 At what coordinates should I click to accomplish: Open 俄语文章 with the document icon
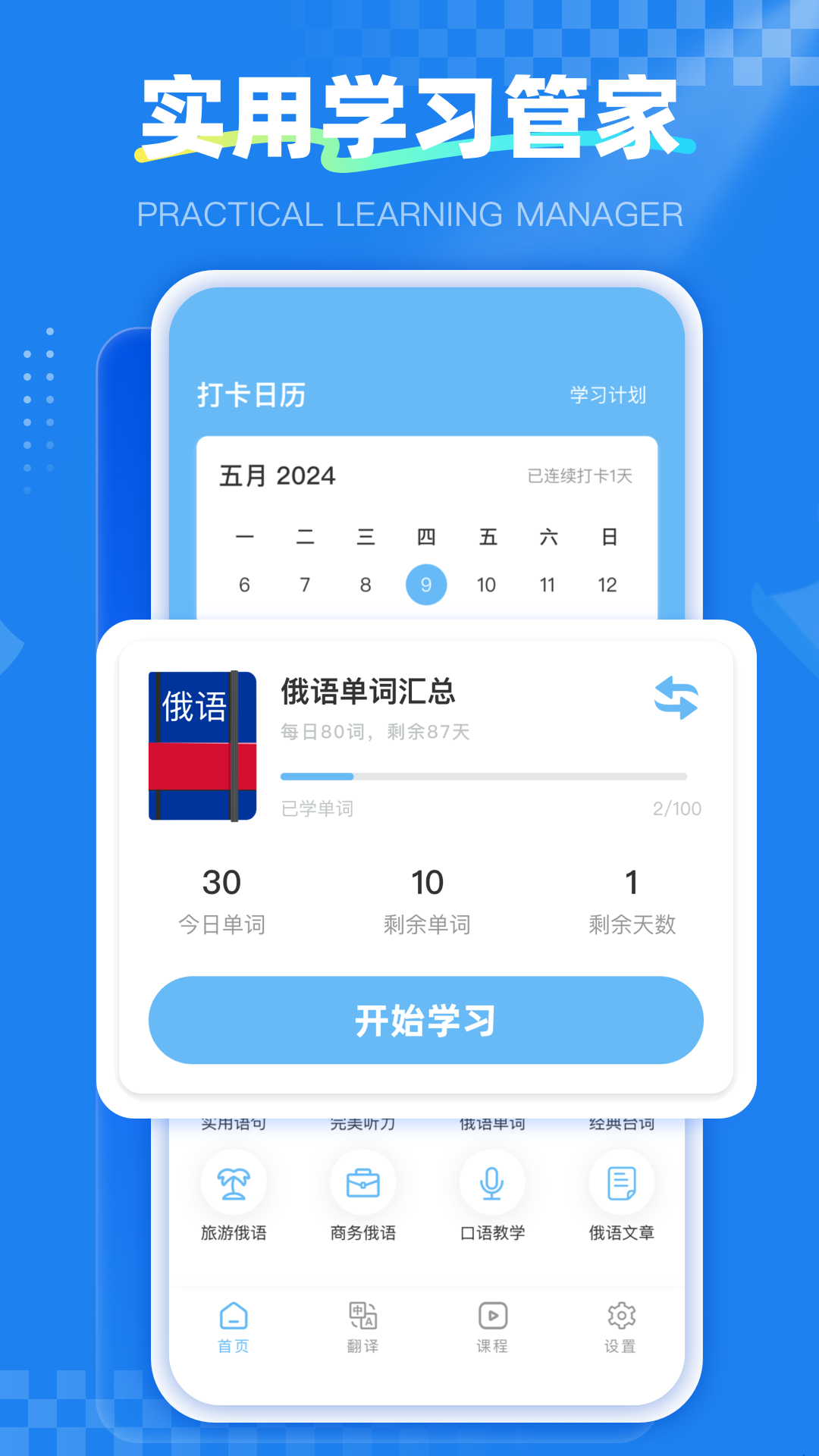pos(621,1181)
